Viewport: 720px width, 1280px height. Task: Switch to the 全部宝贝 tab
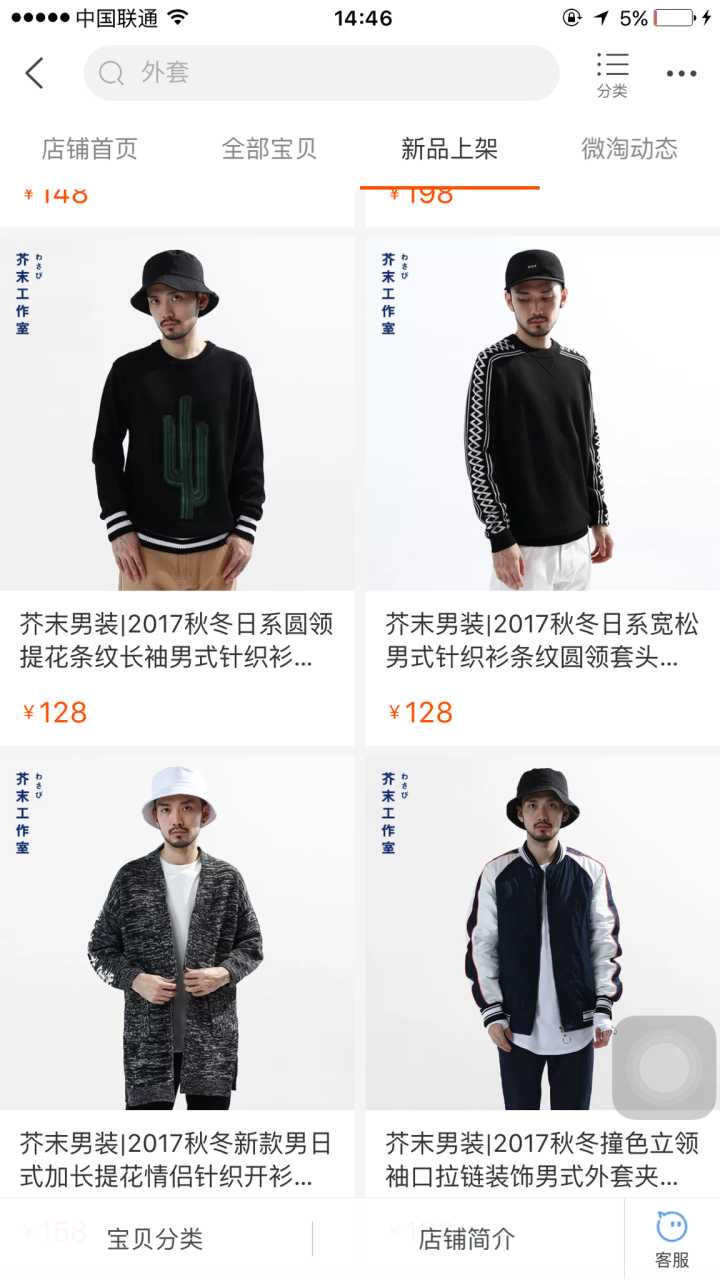coord(269,149)
